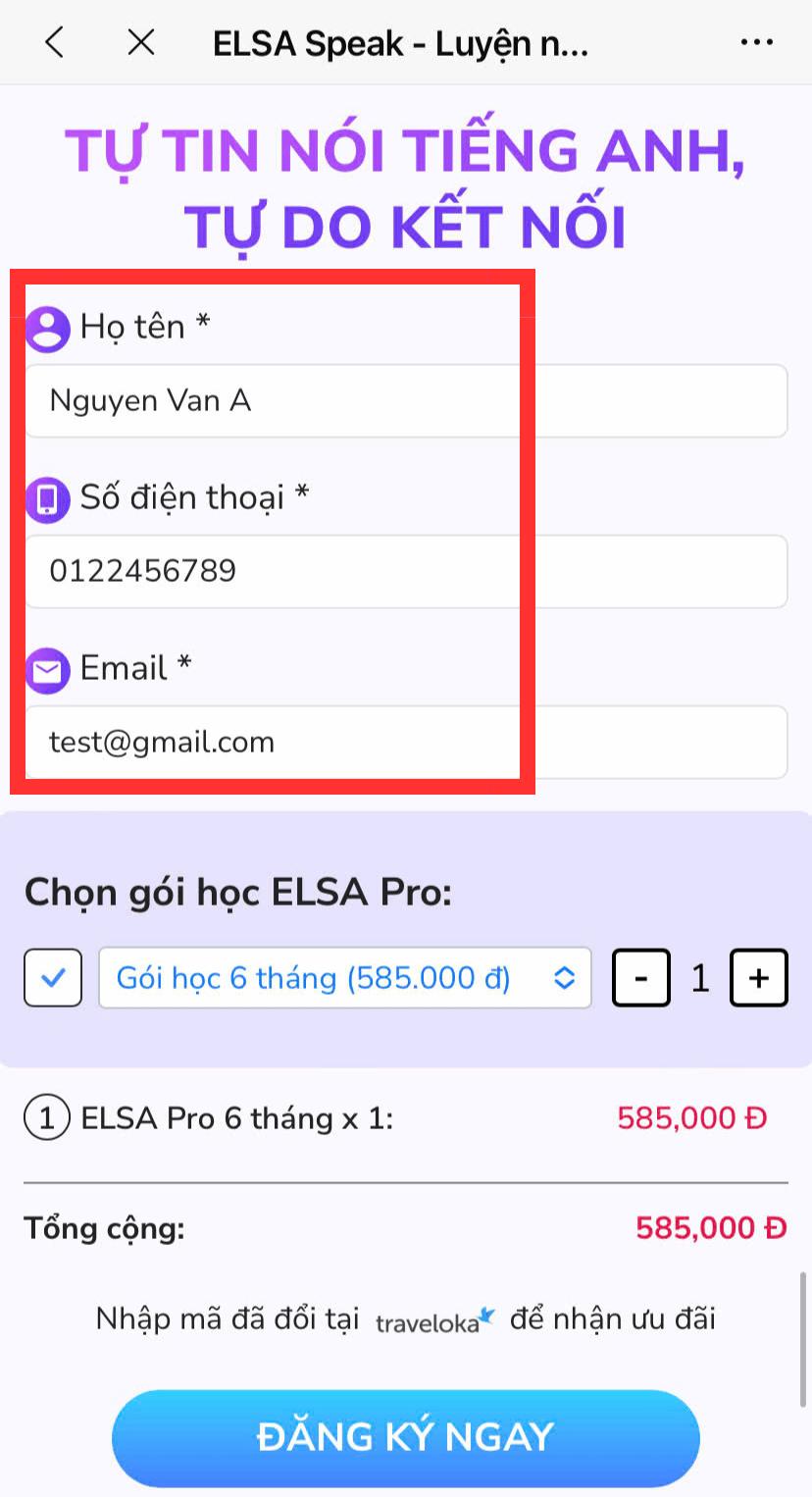The image size is (812, 1497).
Task: Focus the Email input field
Action: tap(405, 742)
